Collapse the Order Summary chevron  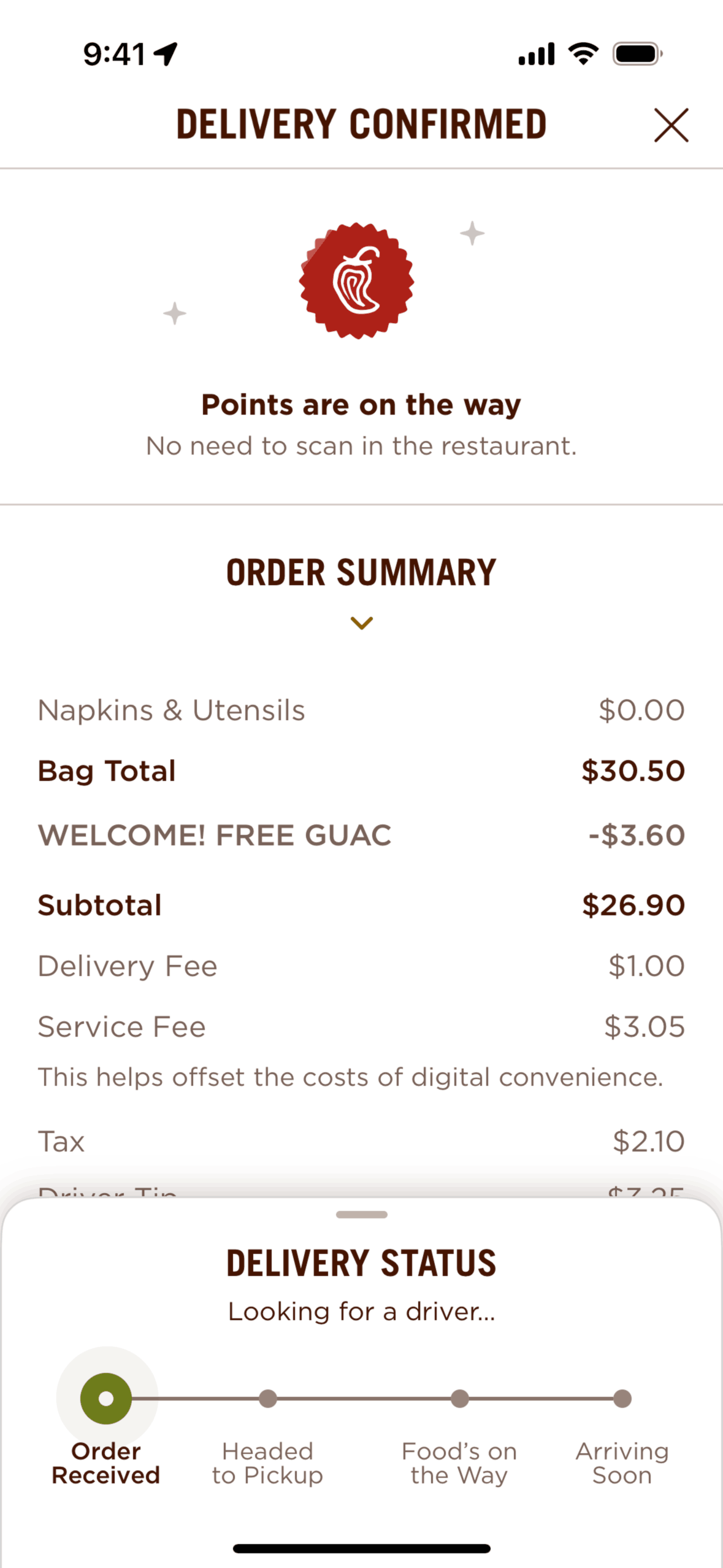point(361,623)
